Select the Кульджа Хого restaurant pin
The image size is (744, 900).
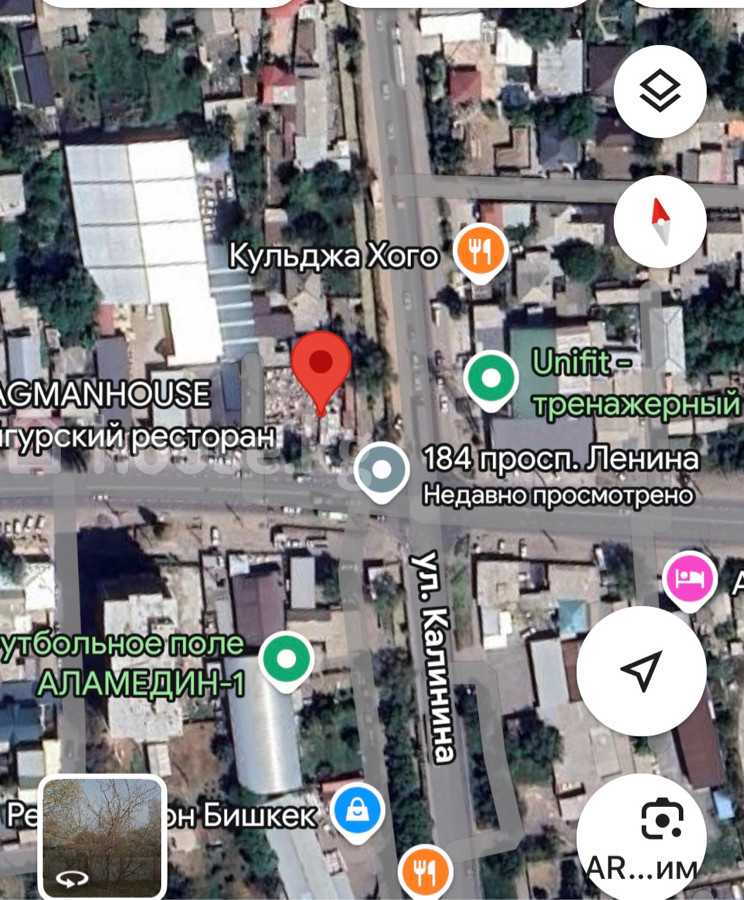click(481, 251)
